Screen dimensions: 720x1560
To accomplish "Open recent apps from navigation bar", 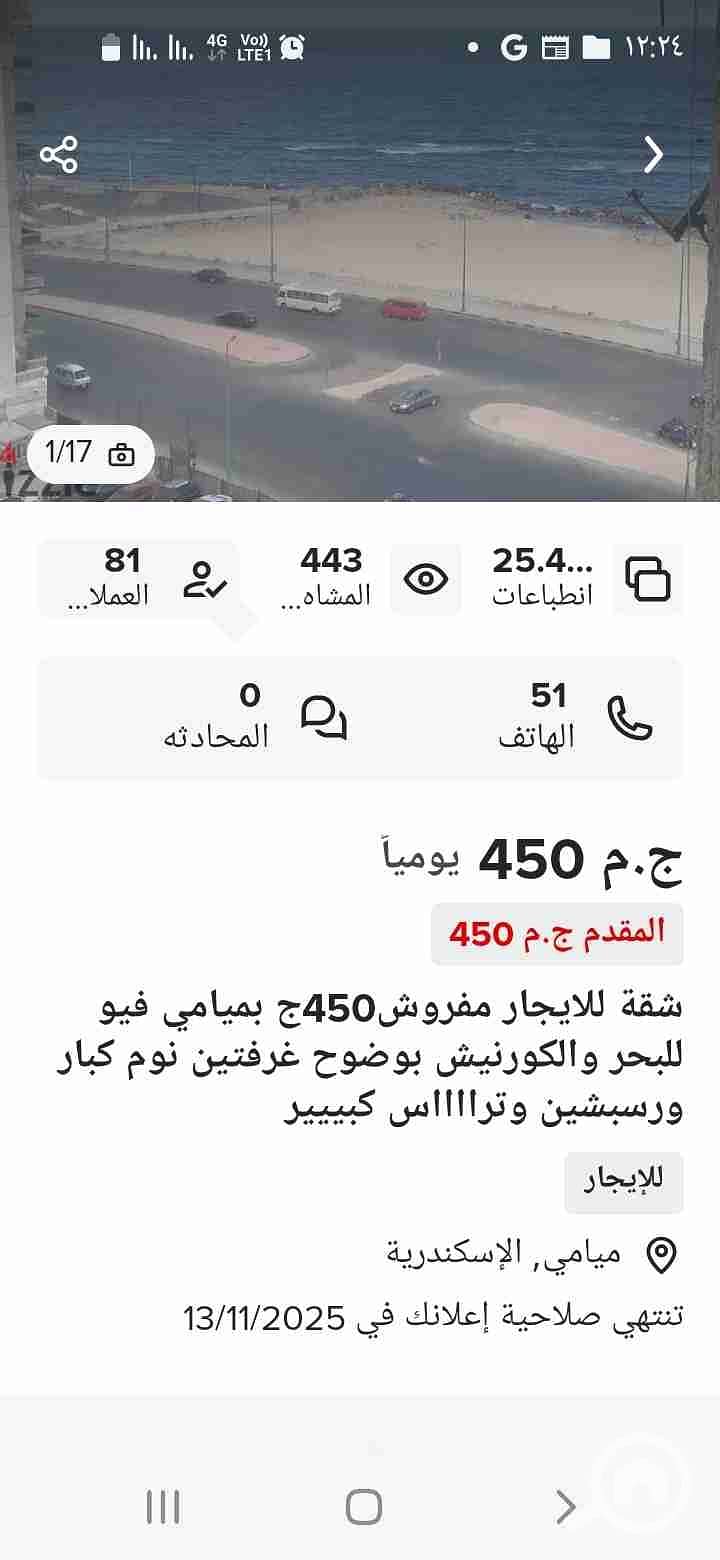I will [163, 1506].
